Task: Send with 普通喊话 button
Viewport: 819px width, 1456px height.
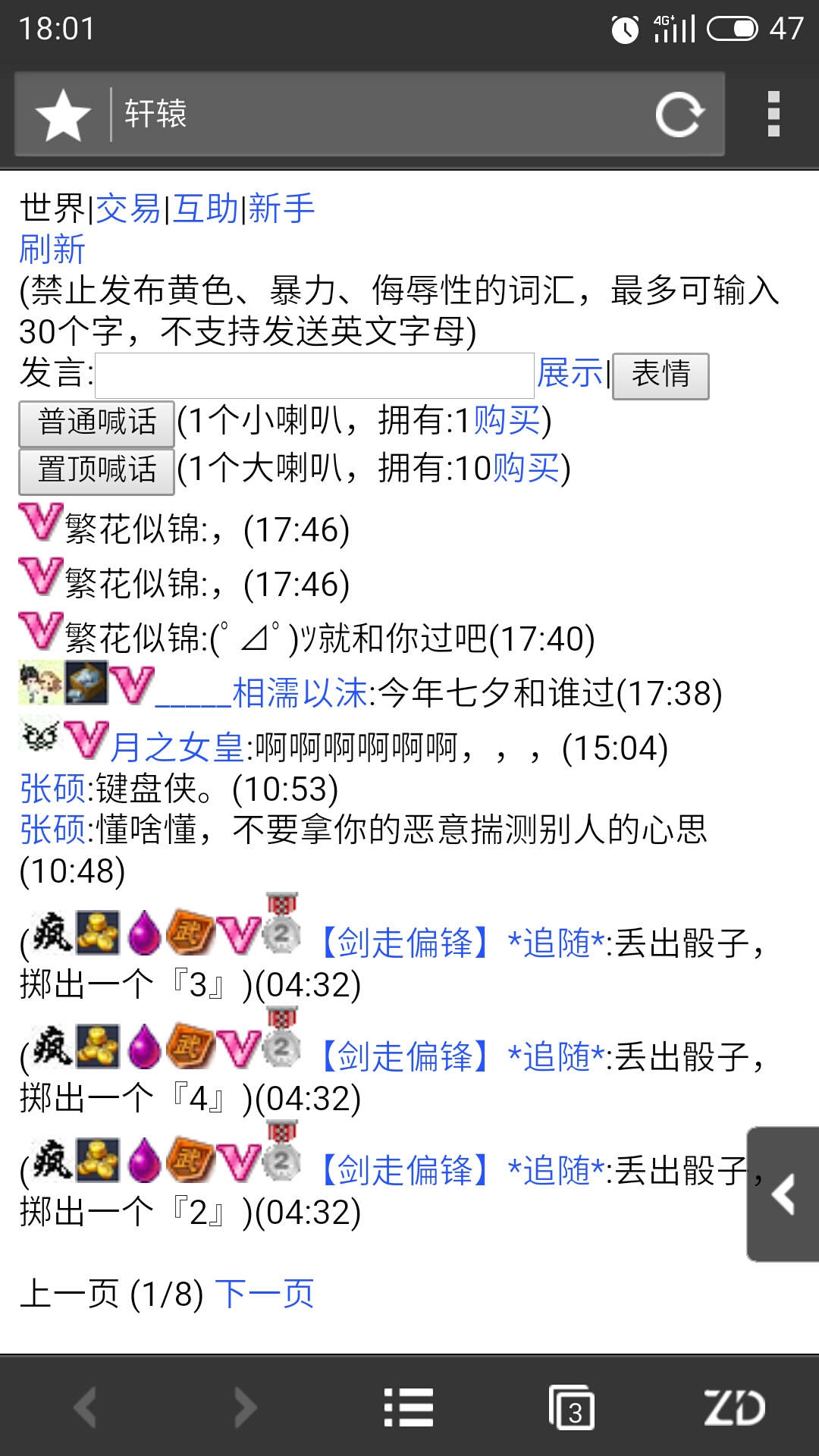Action: pyautogui.click(x=97, y=423)
